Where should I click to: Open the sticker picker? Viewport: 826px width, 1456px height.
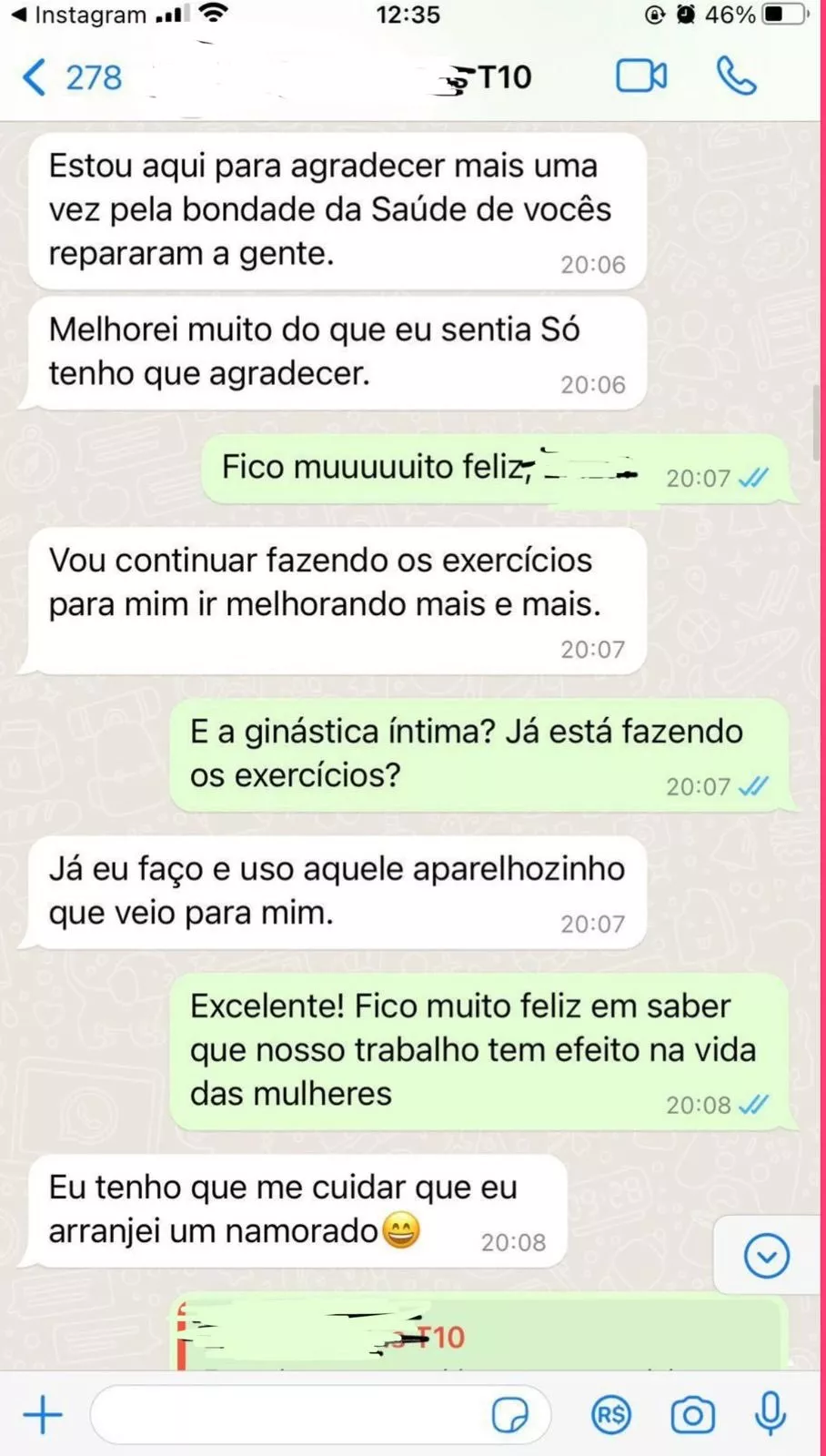pos(509,1415)
